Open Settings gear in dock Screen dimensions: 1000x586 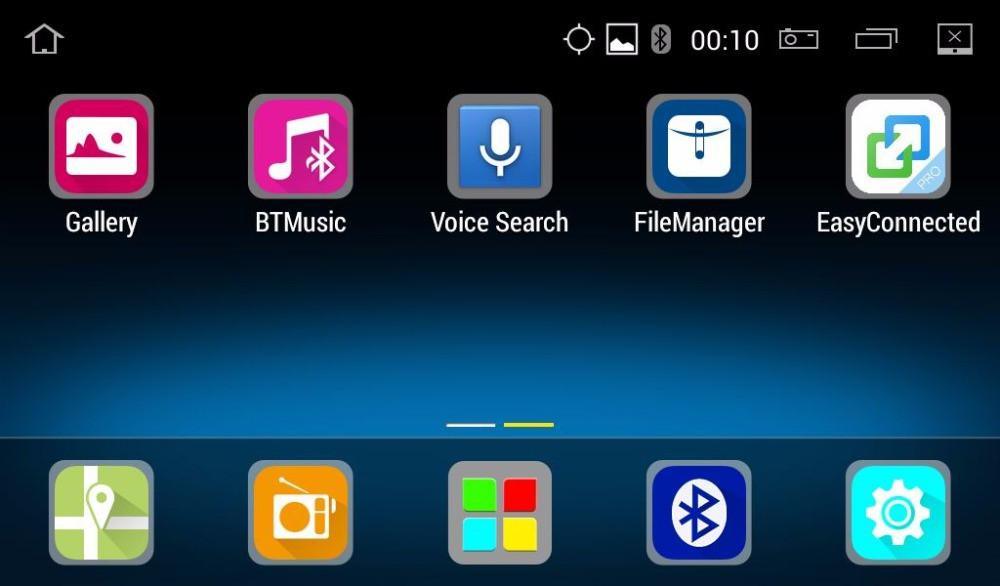[898, 512]
